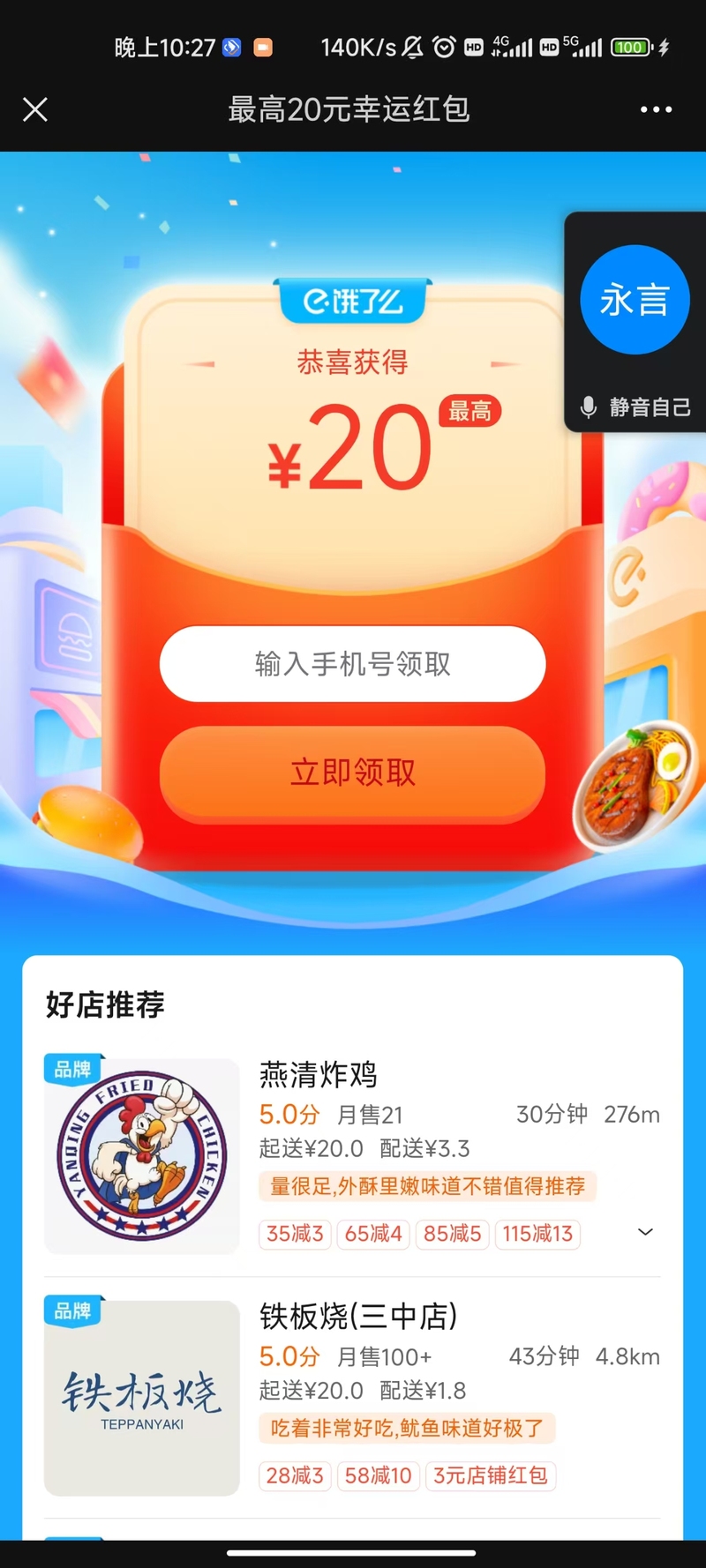Expand the 燕清炸鸡 discount list chevron
This screenshot has width=706, height=1568.
[645, 1232]
